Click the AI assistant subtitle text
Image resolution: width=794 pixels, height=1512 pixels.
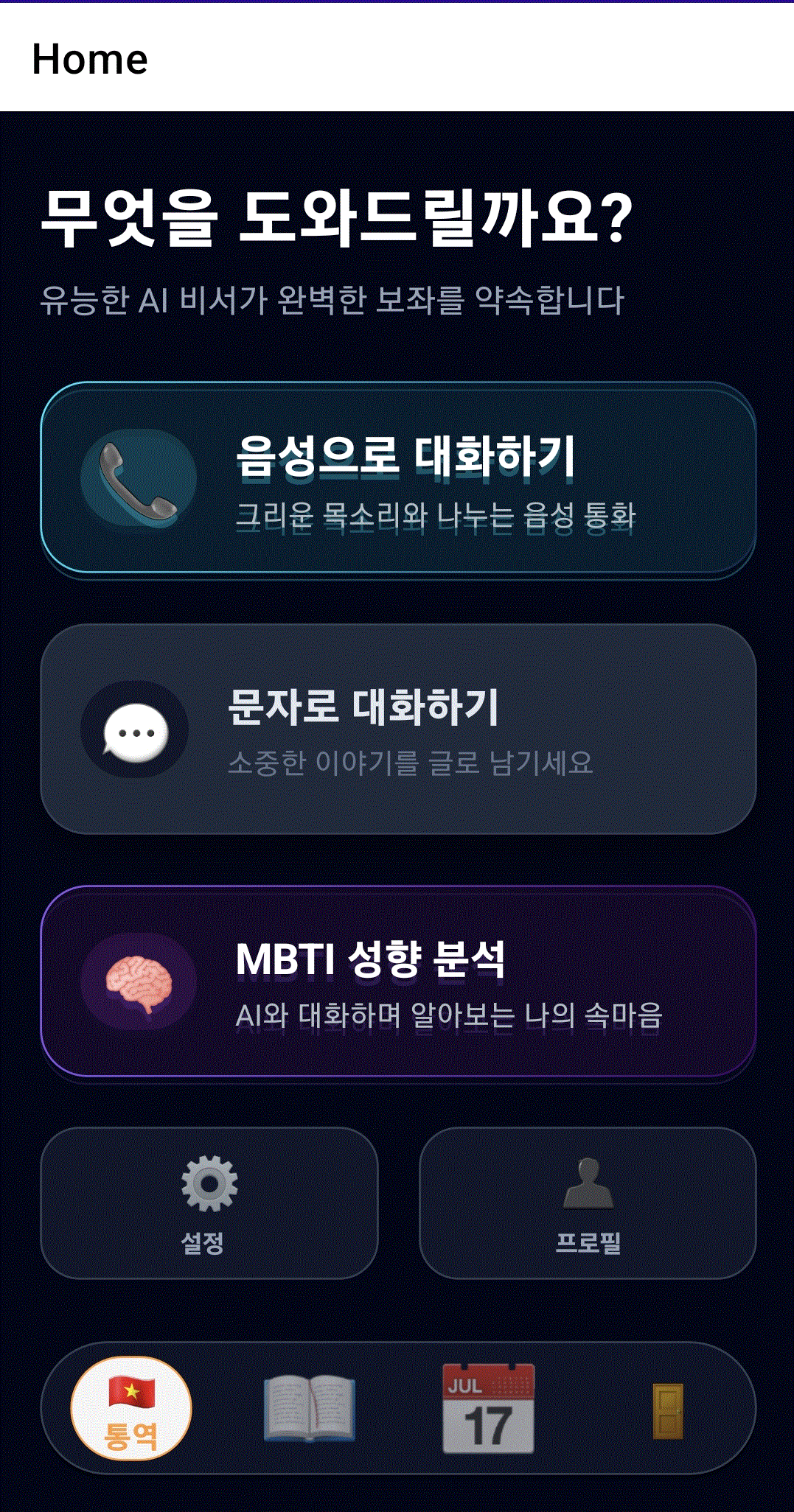pos(333,298)
